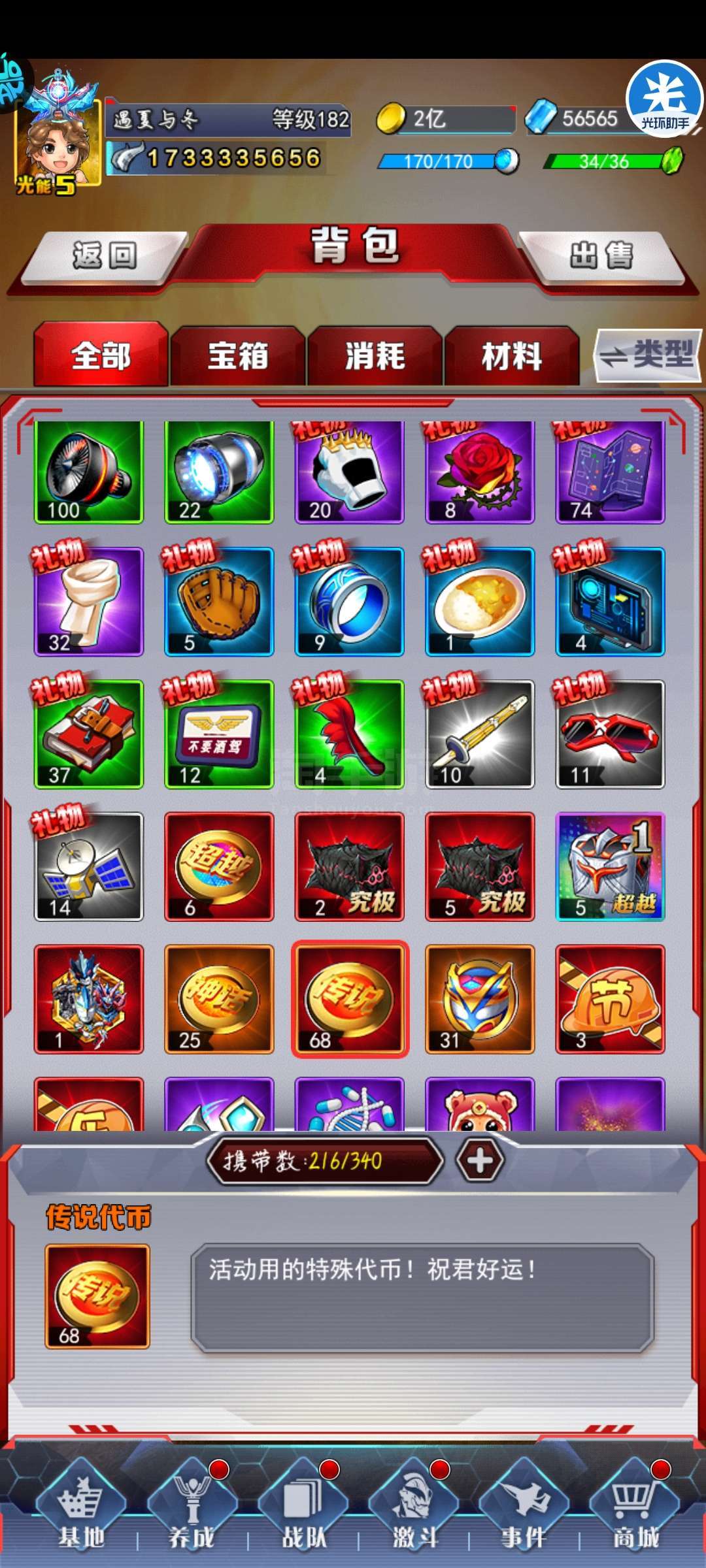This screenshot has height=1568, width=706.
Task: Switch to the 激斗 battle tab
Action: 413,1511
